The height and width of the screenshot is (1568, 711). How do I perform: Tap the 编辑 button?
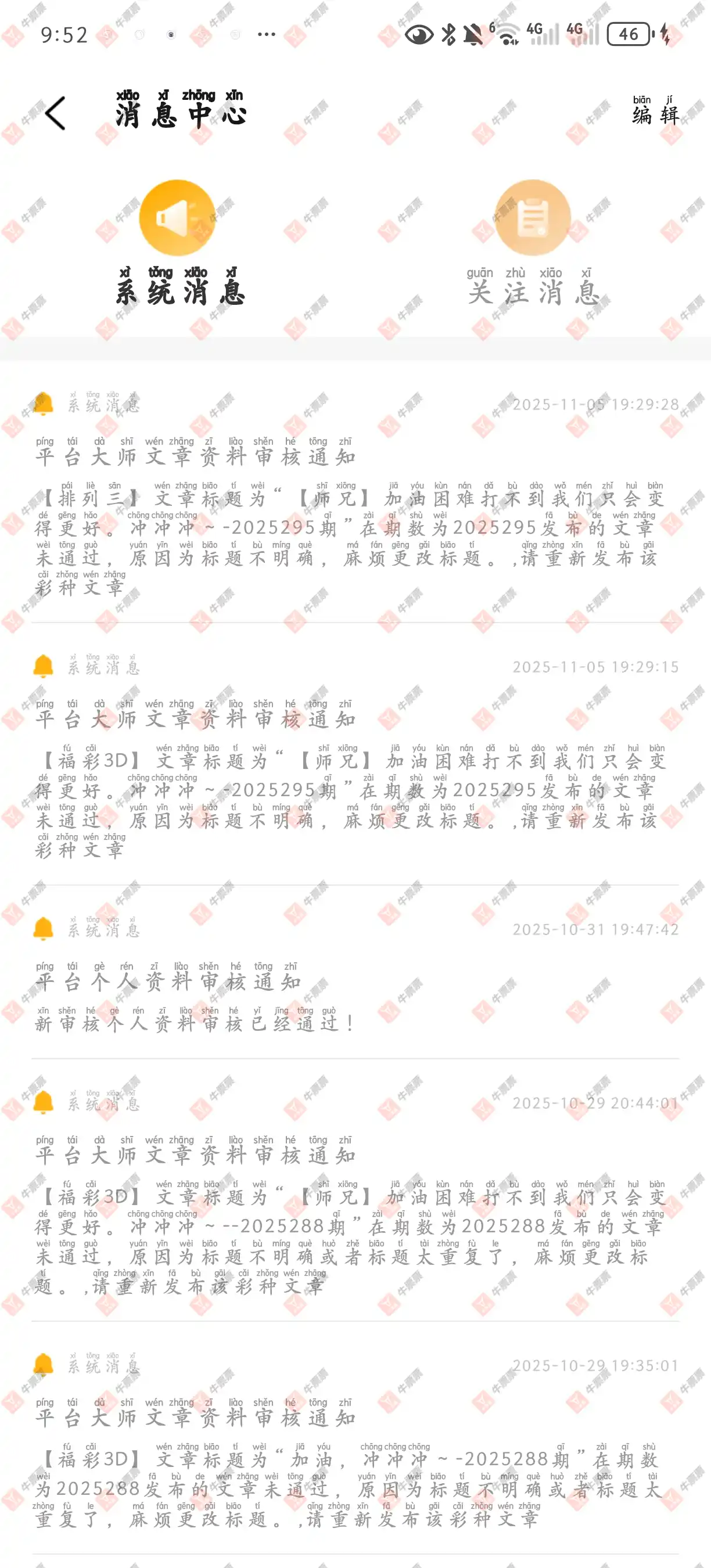point(655,111)
